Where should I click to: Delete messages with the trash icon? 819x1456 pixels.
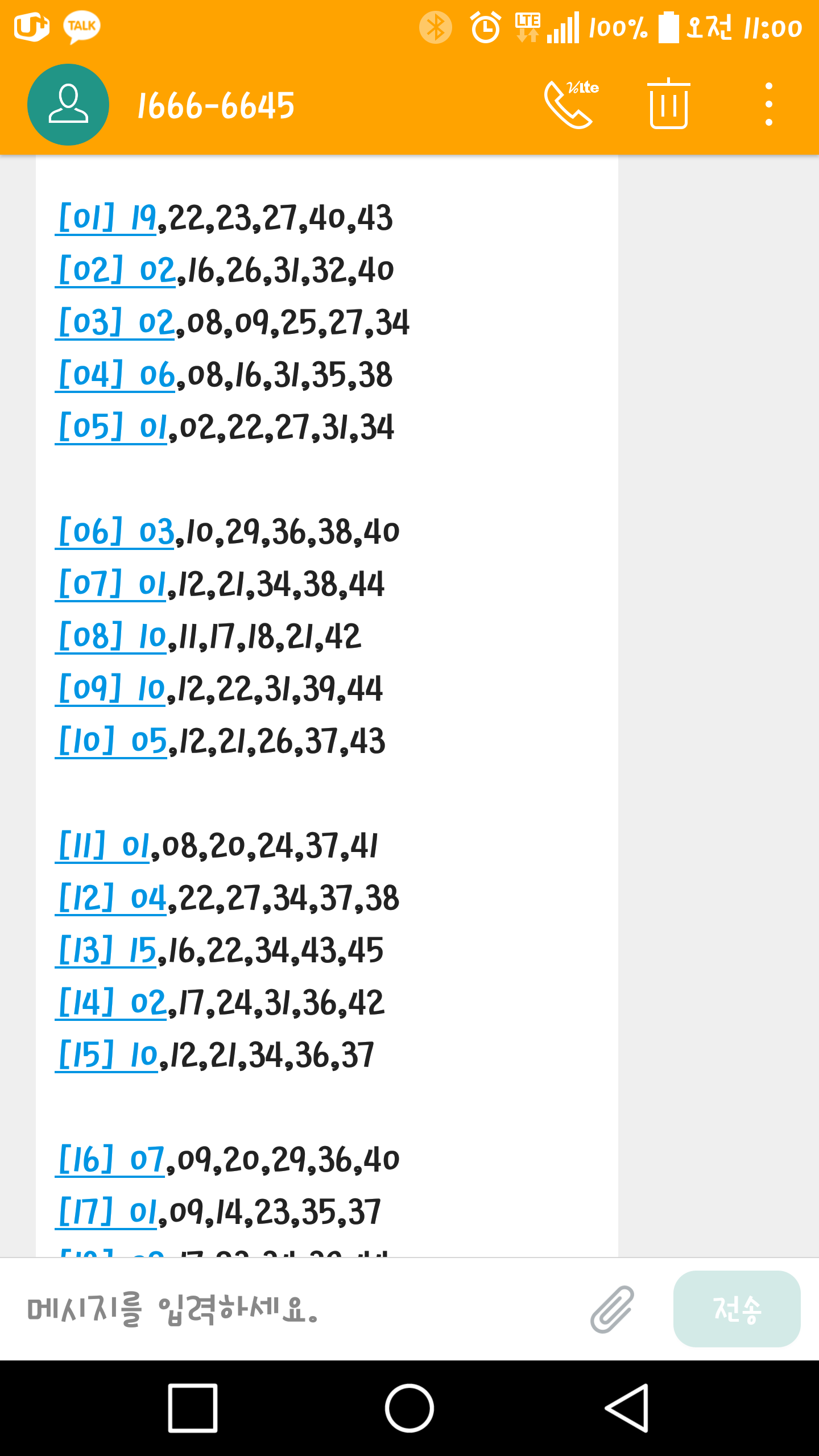668,104
